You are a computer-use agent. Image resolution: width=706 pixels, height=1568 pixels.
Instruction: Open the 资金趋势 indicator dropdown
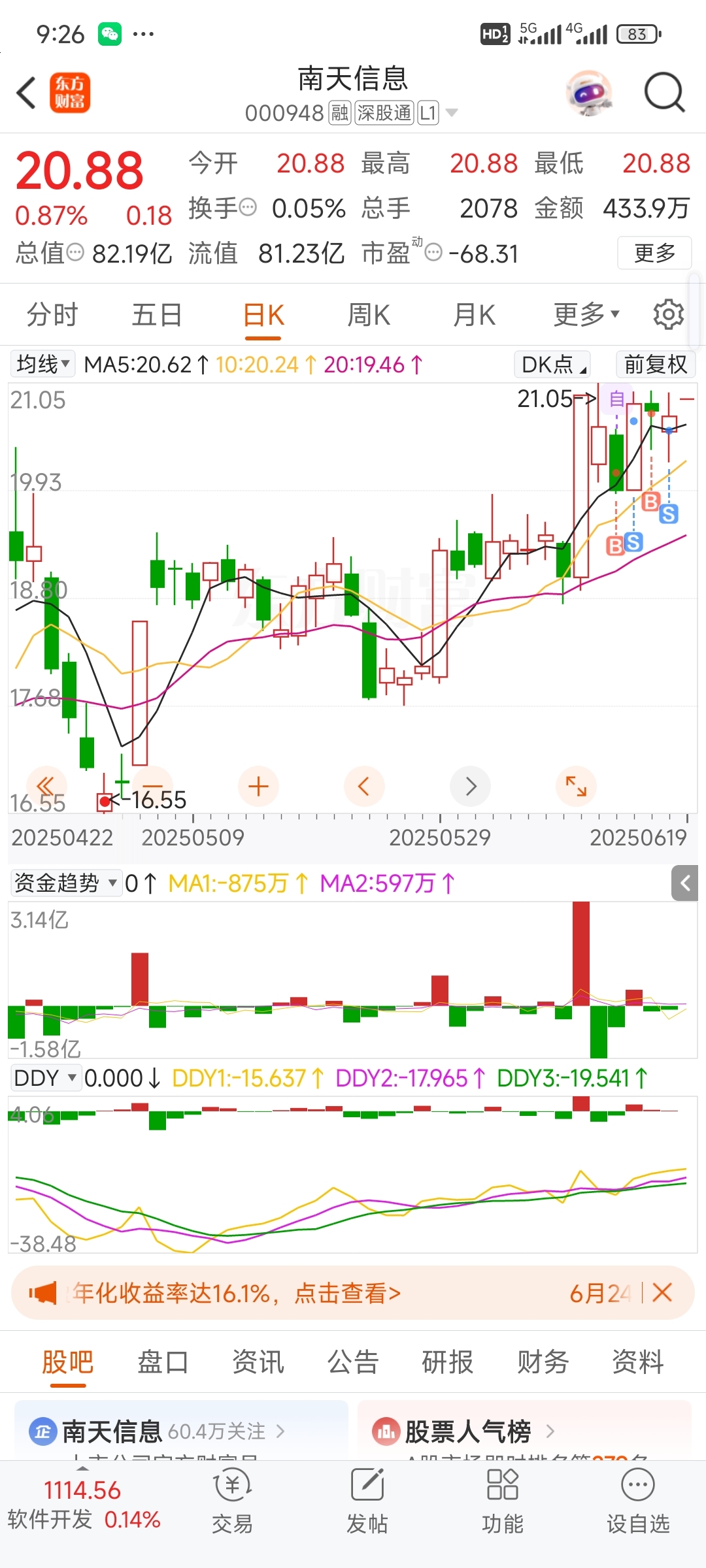click(x=66, y=883)
